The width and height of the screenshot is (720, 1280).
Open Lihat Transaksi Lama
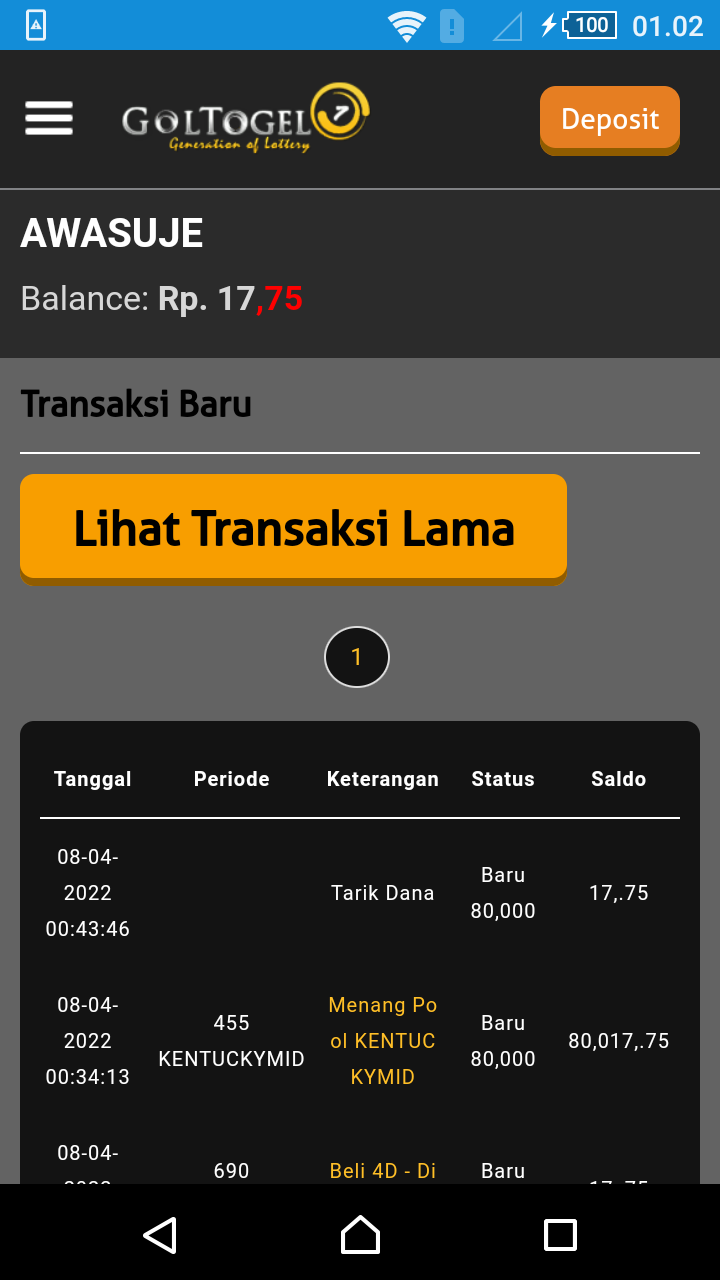pos(293,527)
